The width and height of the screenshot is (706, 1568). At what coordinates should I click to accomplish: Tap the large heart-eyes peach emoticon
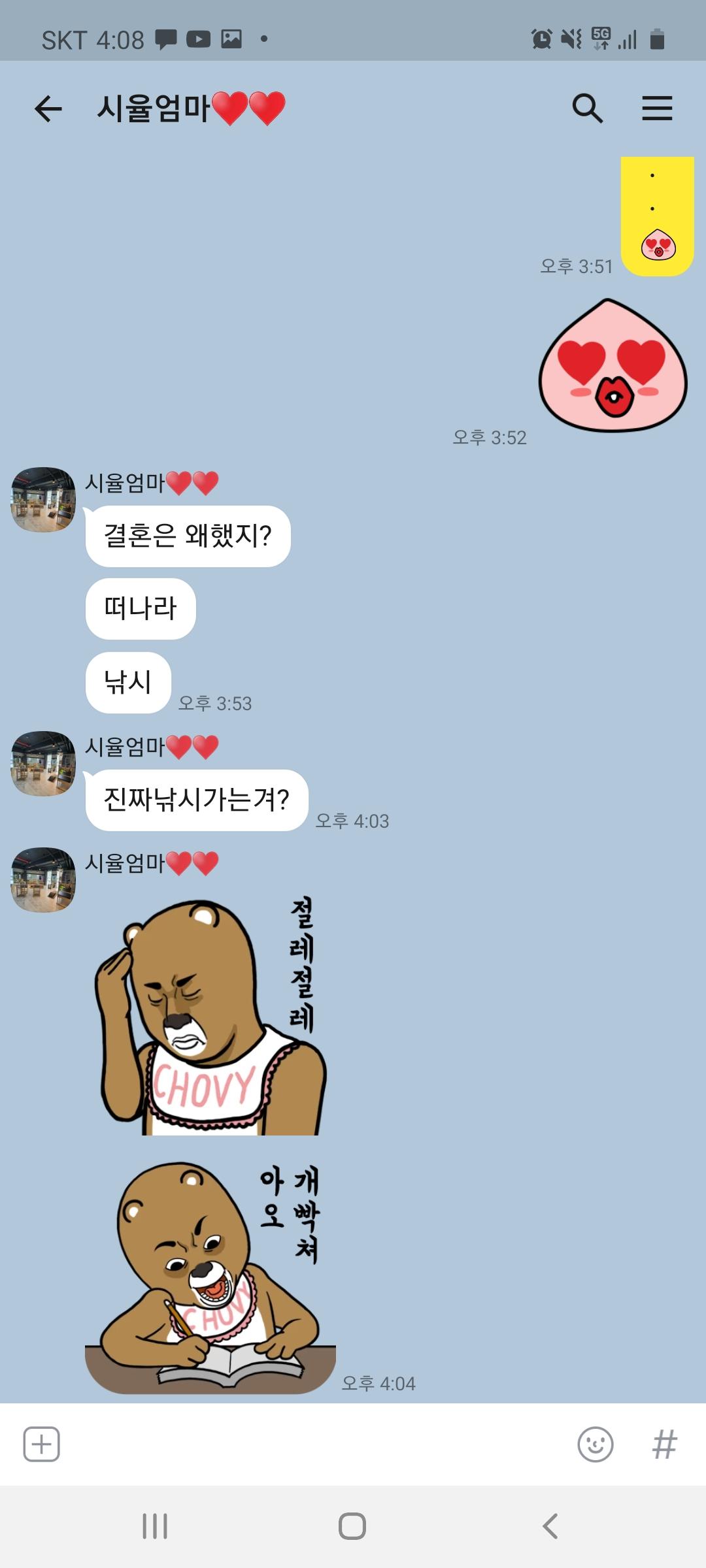pyautogui.click(x=613, y=365)
